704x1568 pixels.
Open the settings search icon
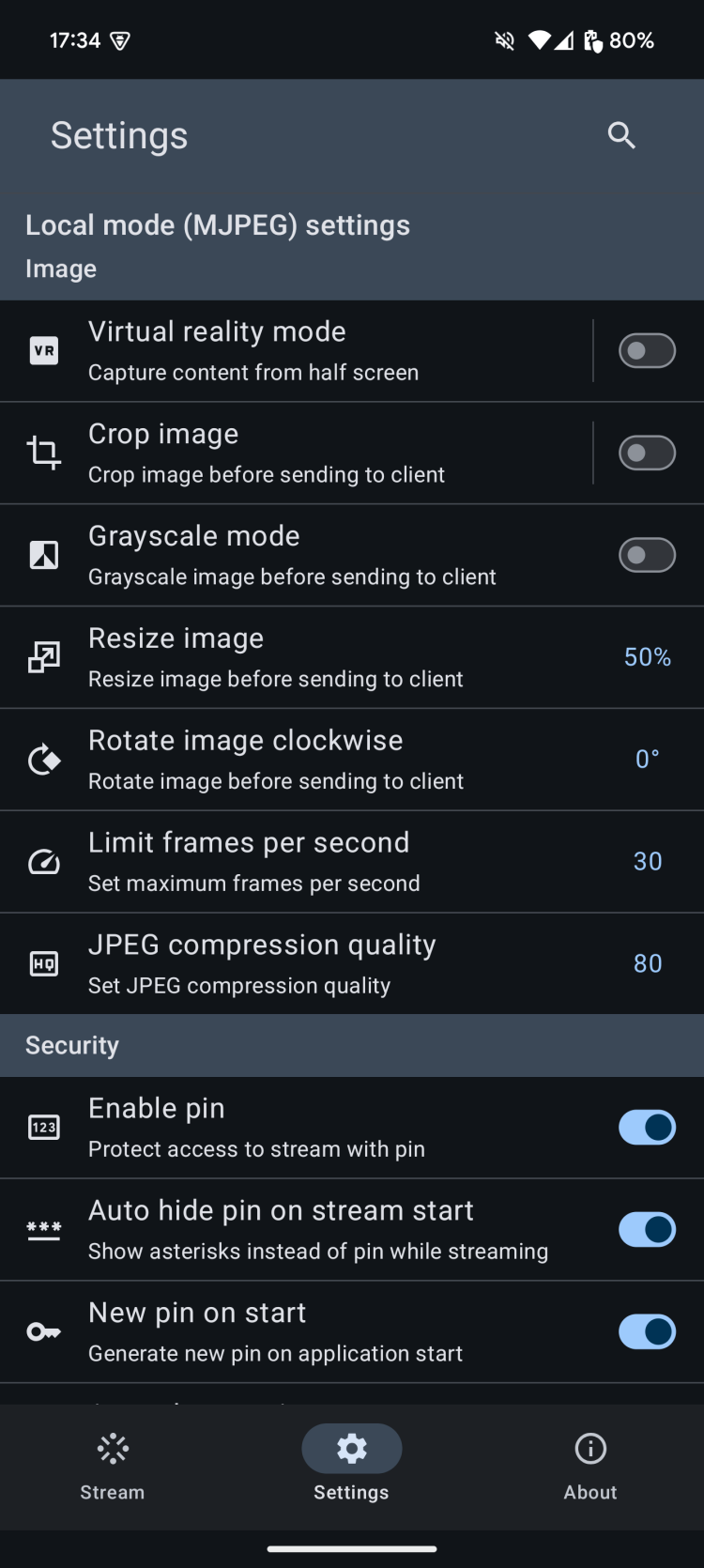[x=621, y=135]
